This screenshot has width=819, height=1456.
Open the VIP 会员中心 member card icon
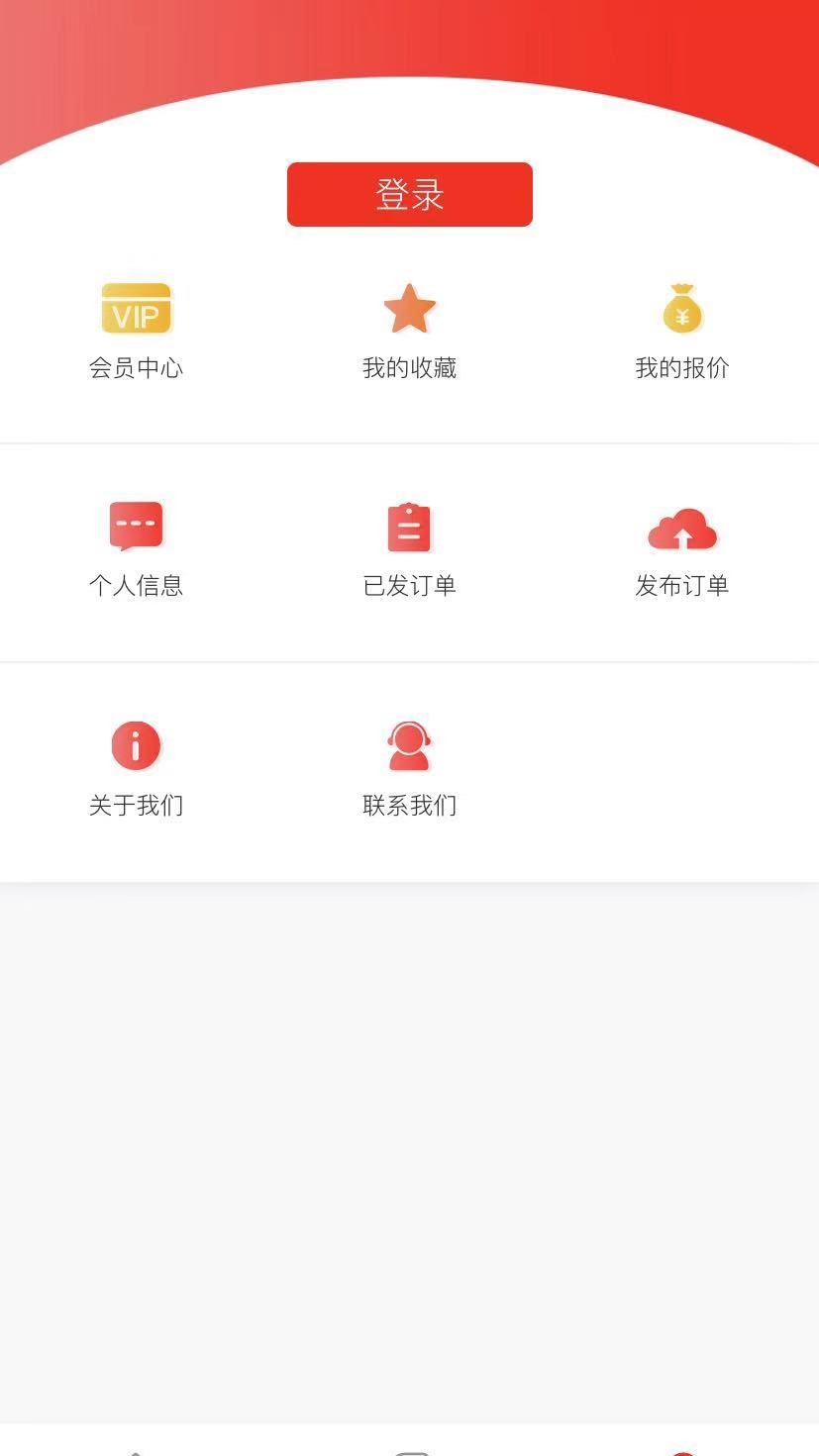pos(136,308)
